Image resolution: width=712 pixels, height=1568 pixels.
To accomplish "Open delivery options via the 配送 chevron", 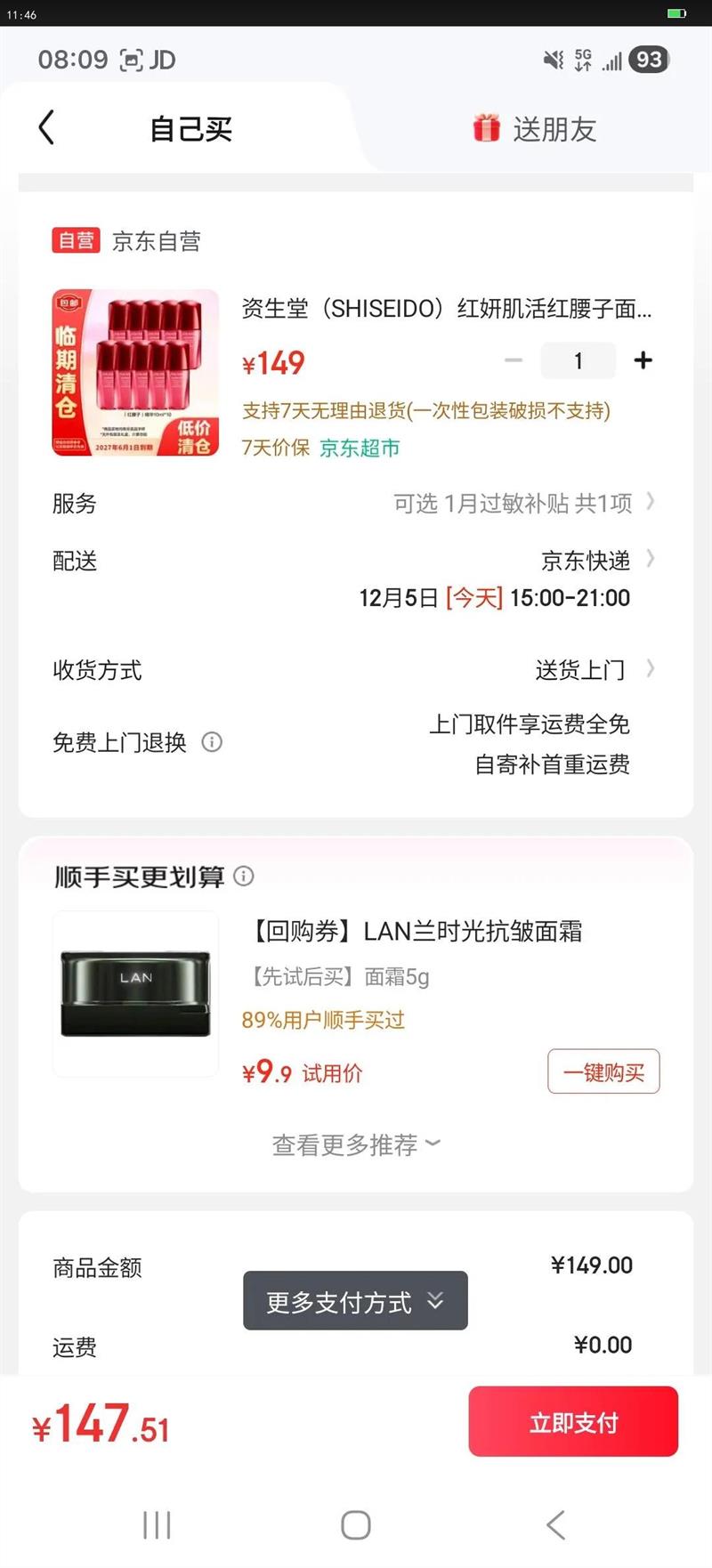I will (652, 559).
